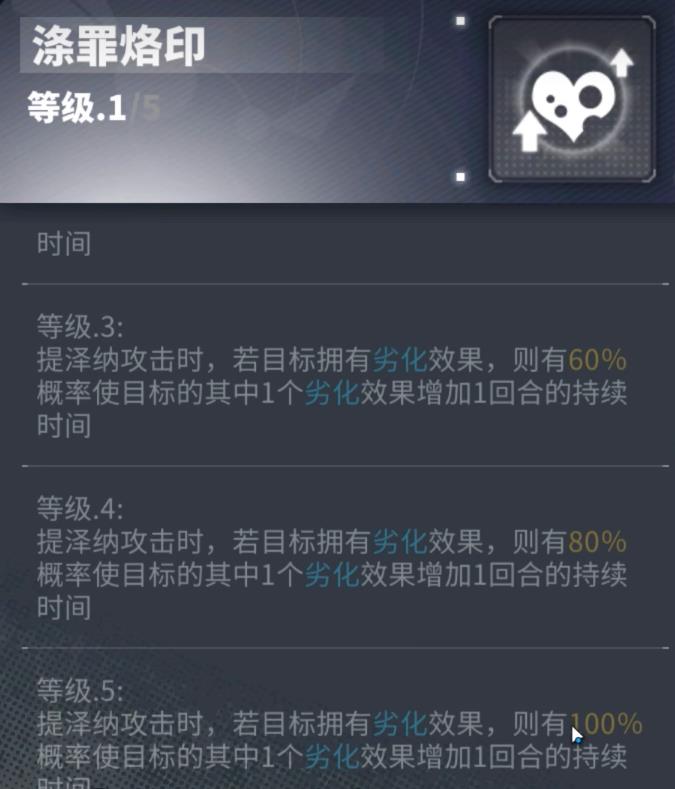
Task: Tap the 涤罪烙印 skill icon
Action: (x=571, y=99)
